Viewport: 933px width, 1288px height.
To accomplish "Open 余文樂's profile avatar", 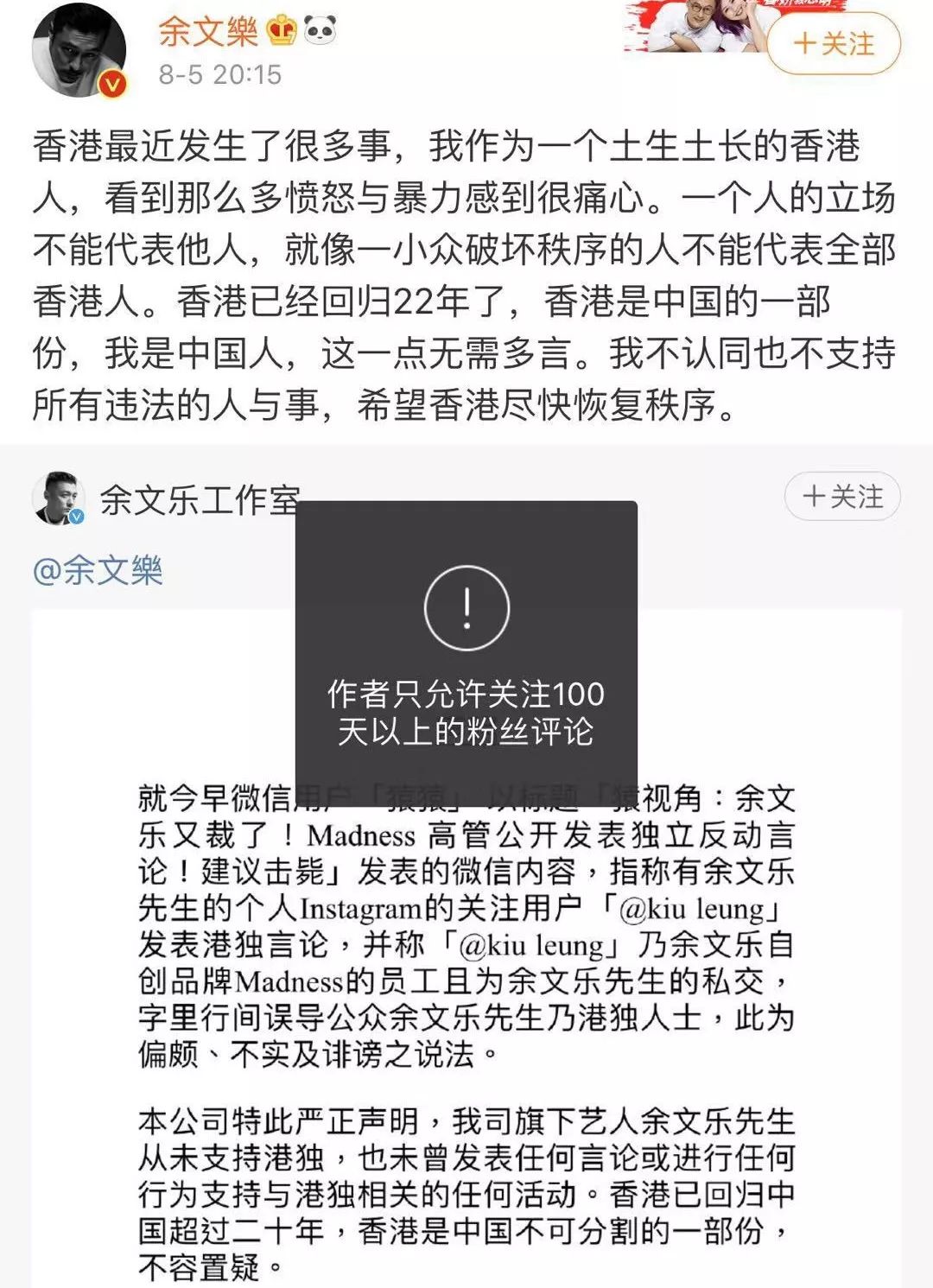I will [79, 54].
